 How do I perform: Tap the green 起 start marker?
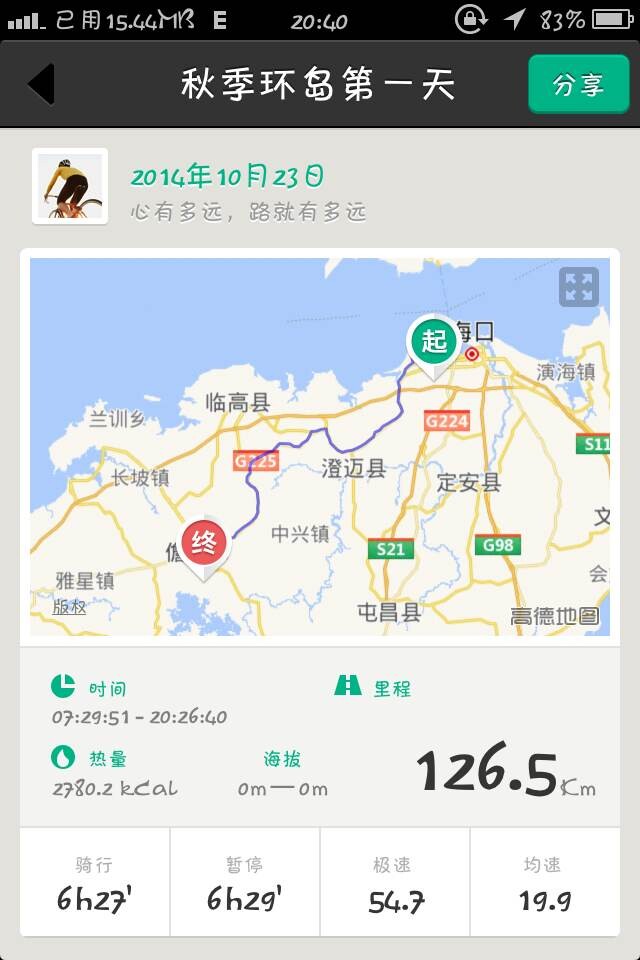click(433, 342)
